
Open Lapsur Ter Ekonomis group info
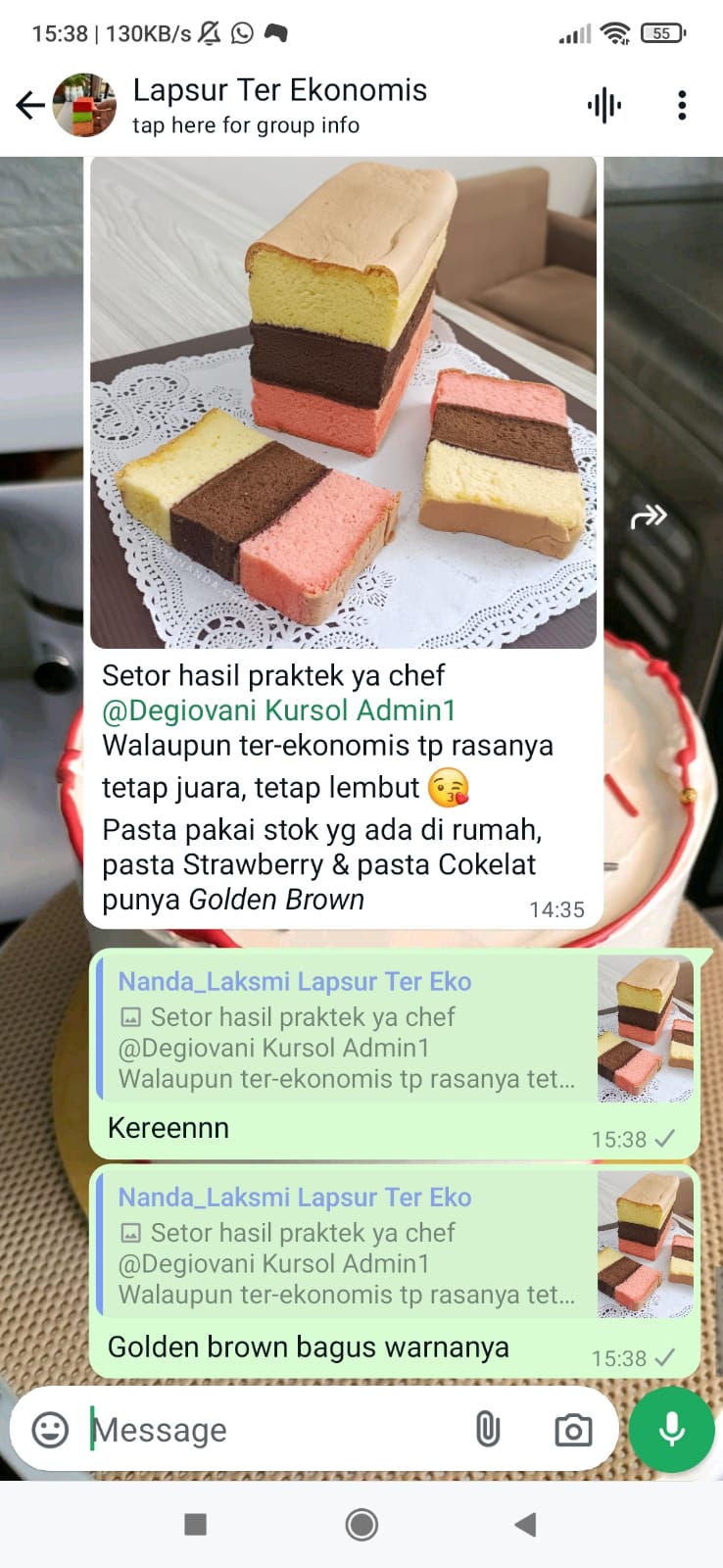(x=279, y=105)
